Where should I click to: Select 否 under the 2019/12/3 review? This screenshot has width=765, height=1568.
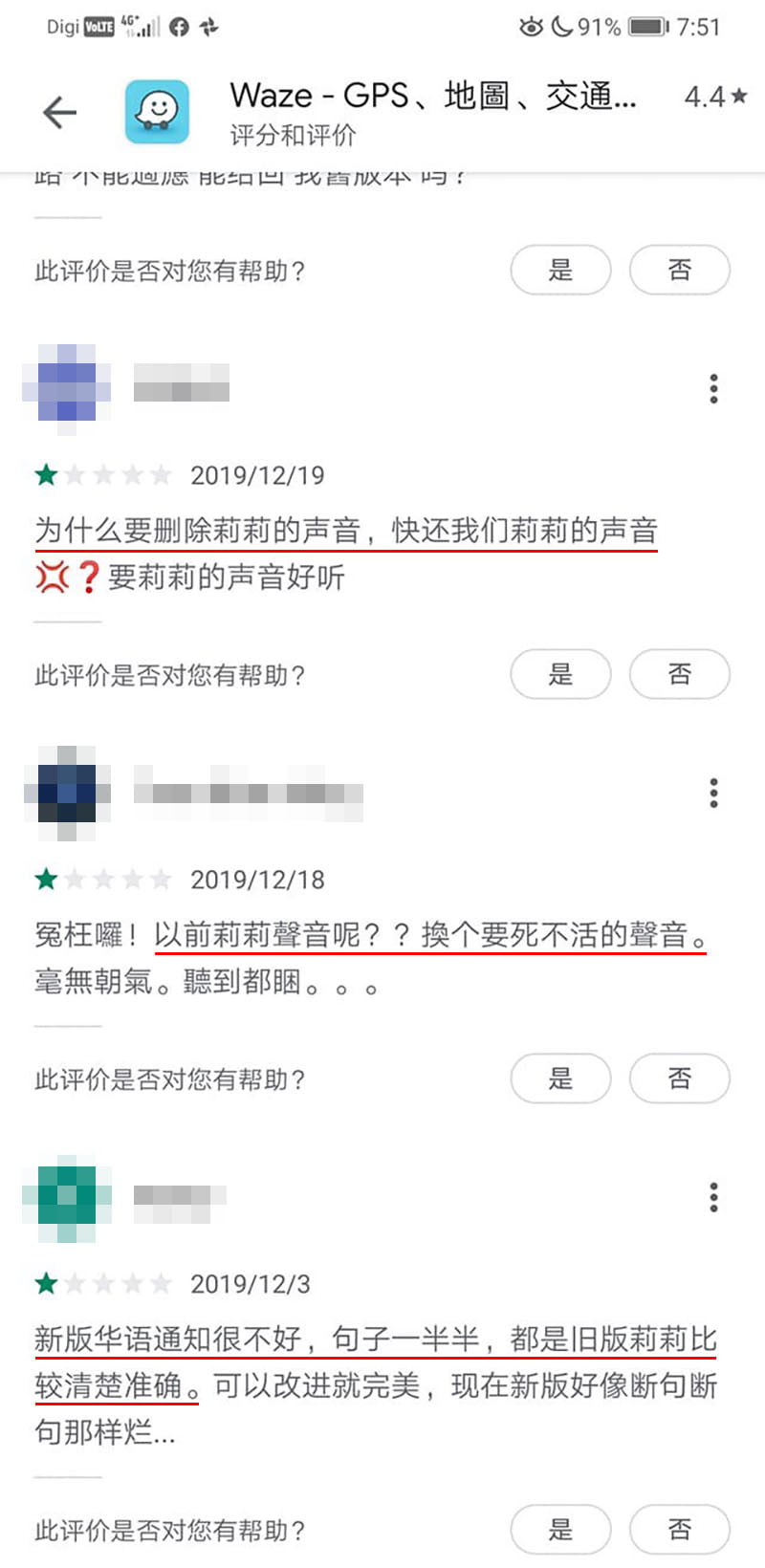pyautogui.click(x=679, y=1529)
